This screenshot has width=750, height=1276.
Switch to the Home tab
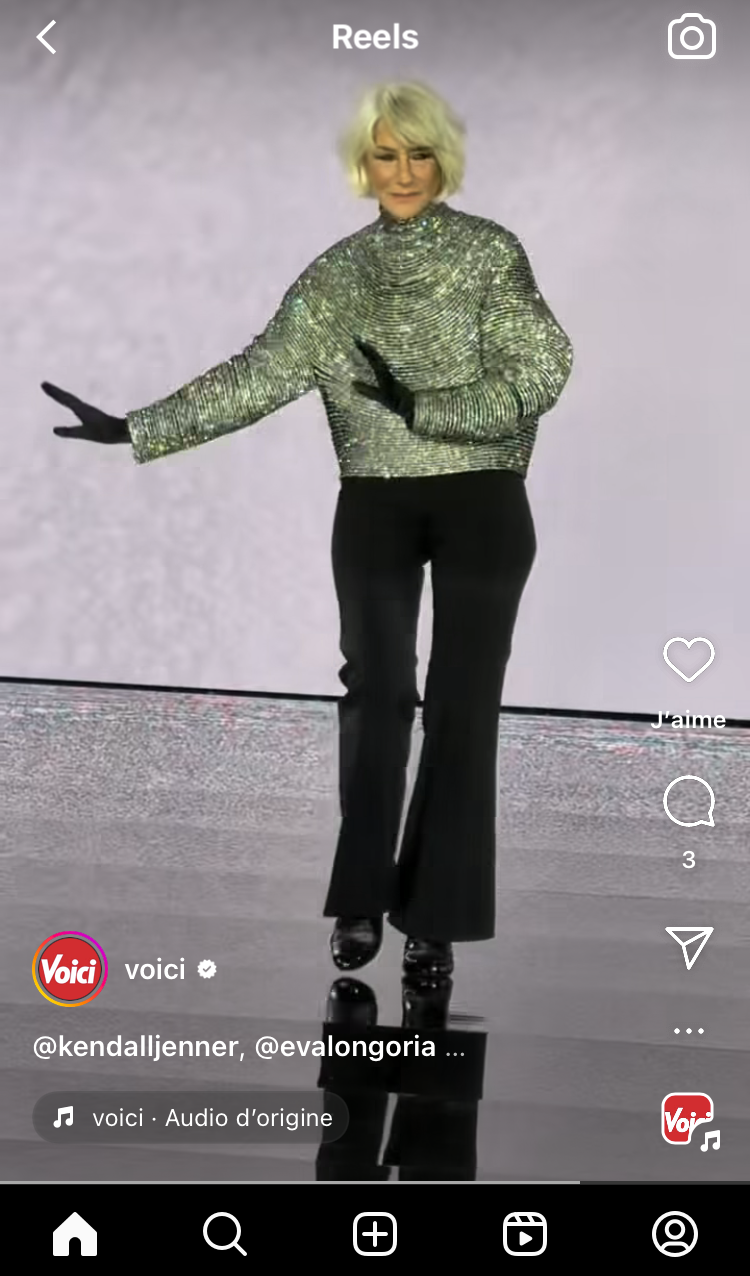[75, 1234]
